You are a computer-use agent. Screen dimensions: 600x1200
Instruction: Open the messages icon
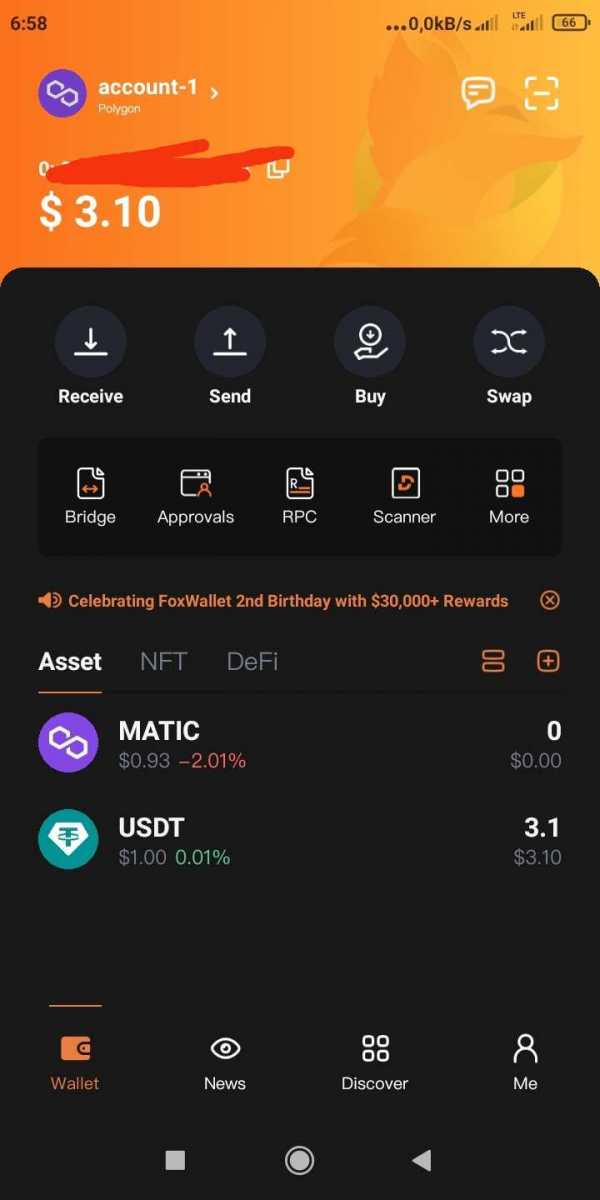pyautogui.click(x=478, y=93)
